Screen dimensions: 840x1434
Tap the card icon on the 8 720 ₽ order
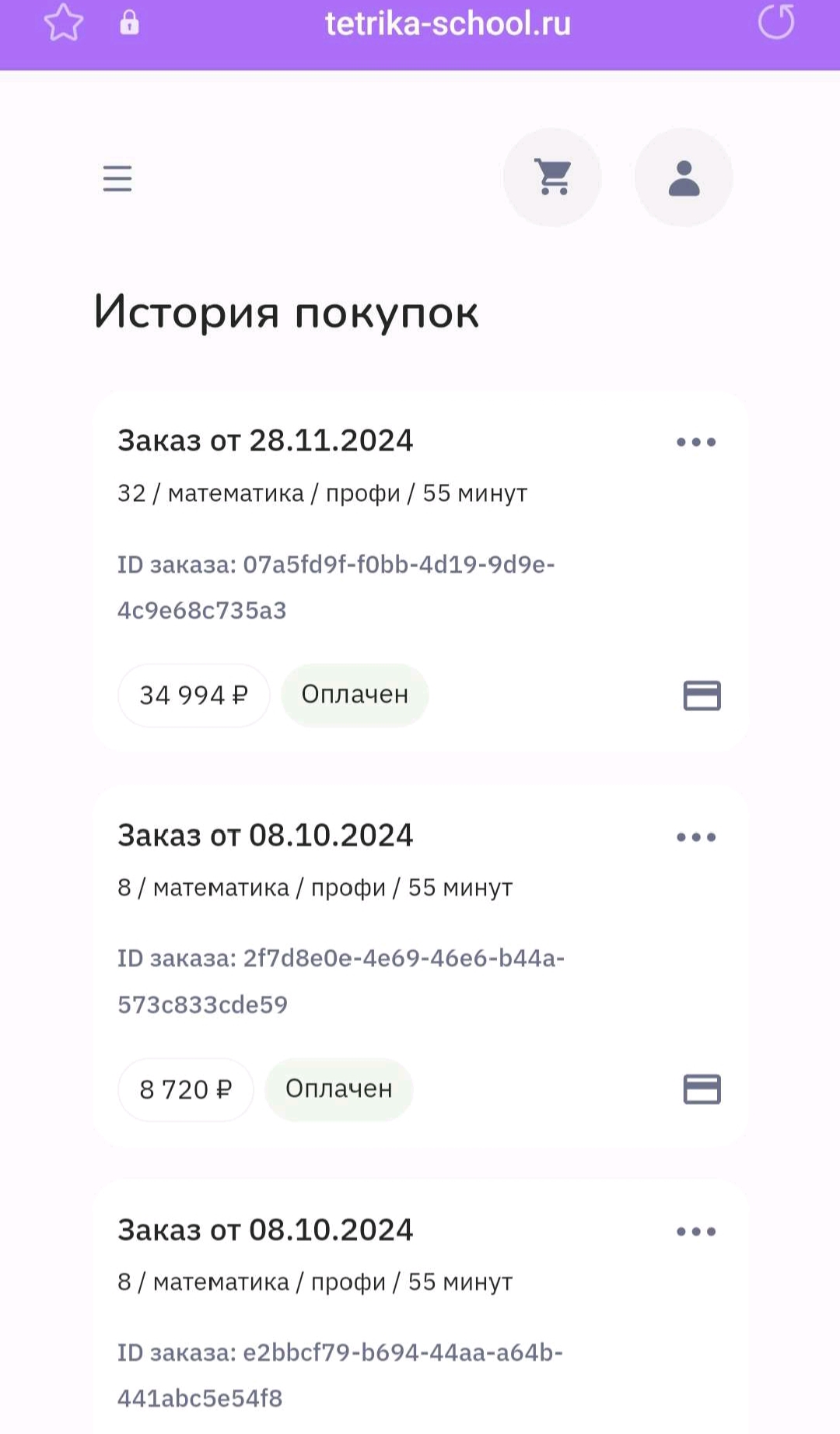click(x=702, y=1089)
